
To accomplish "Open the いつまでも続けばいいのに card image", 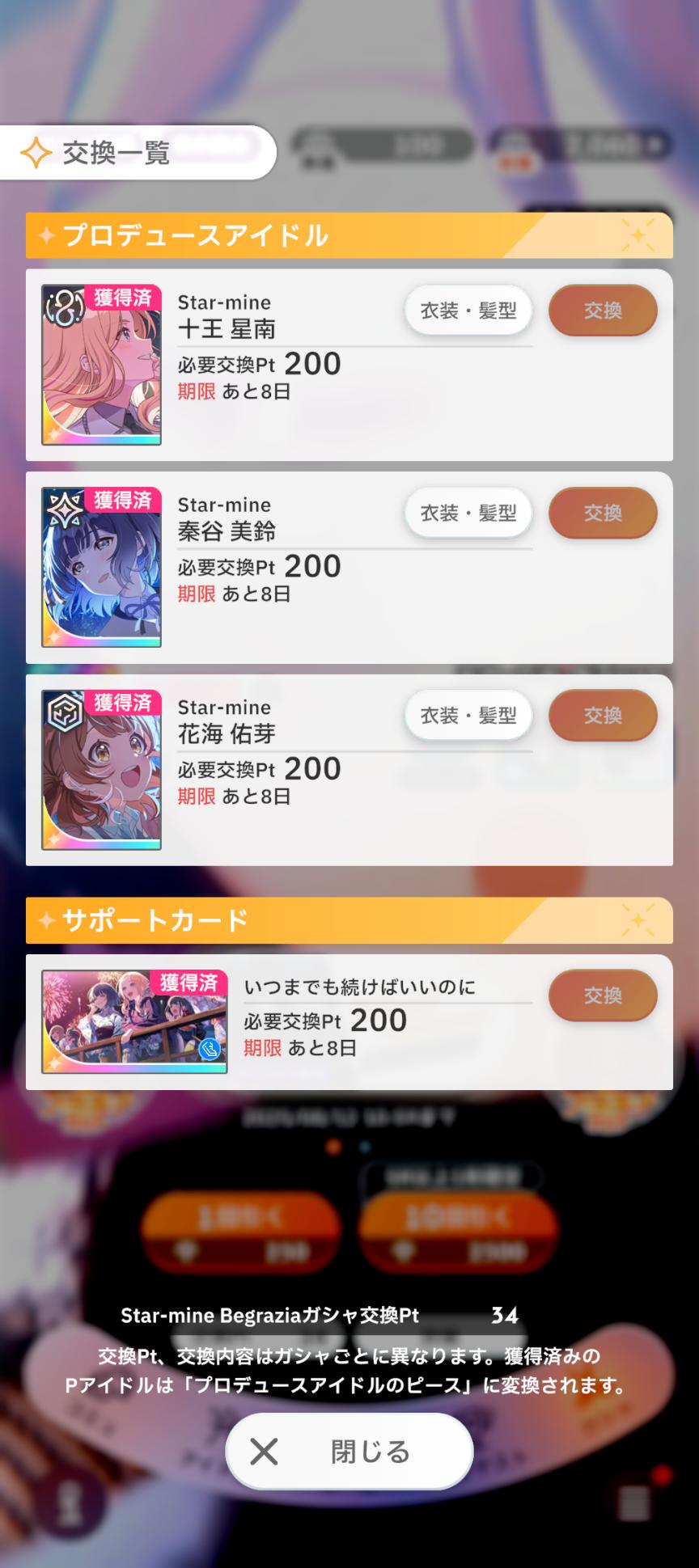I will pos(134,1022).
